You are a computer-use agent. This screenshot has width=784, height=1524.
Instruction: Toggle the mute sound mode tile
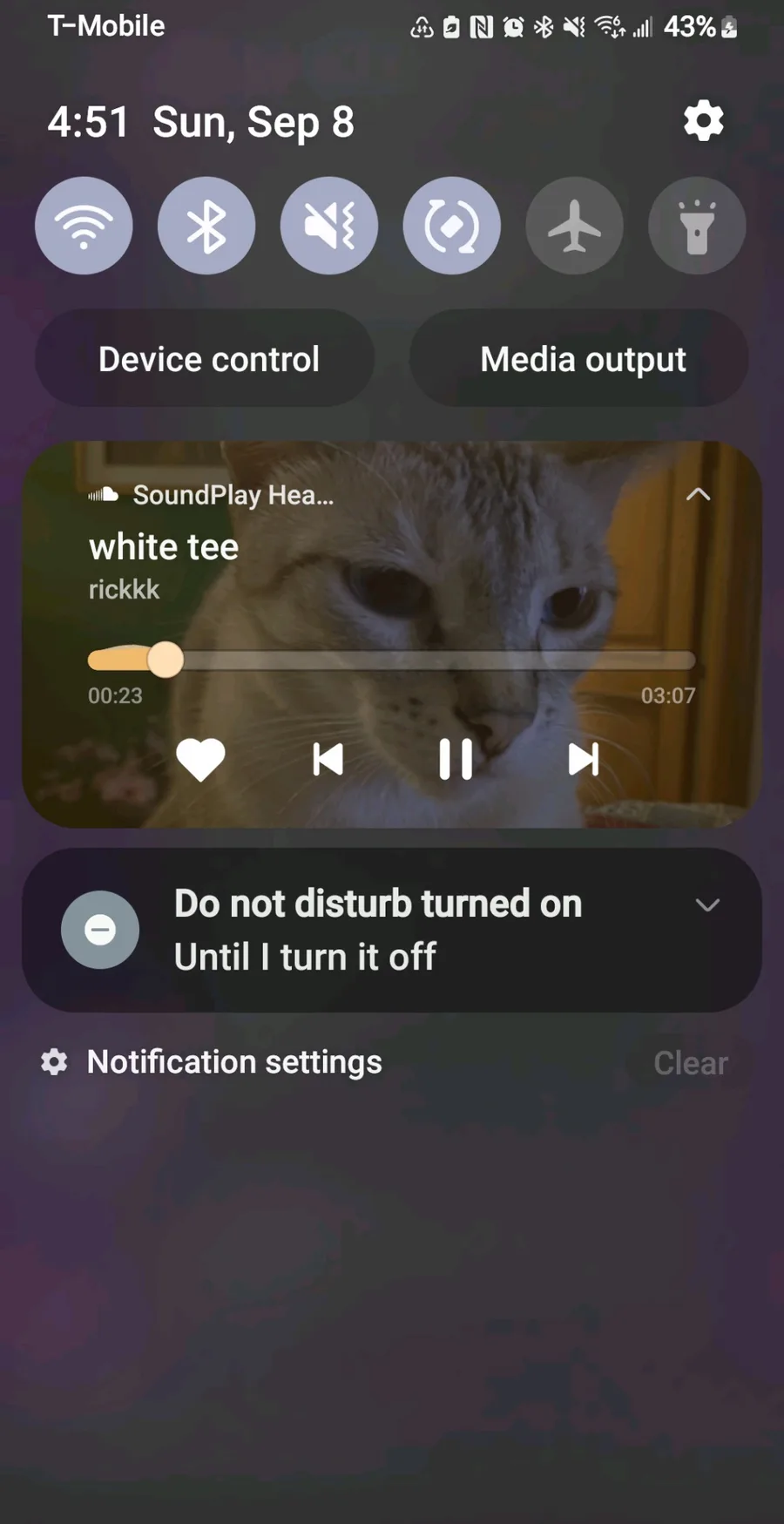pyautogui.click(x=329, y=226)
